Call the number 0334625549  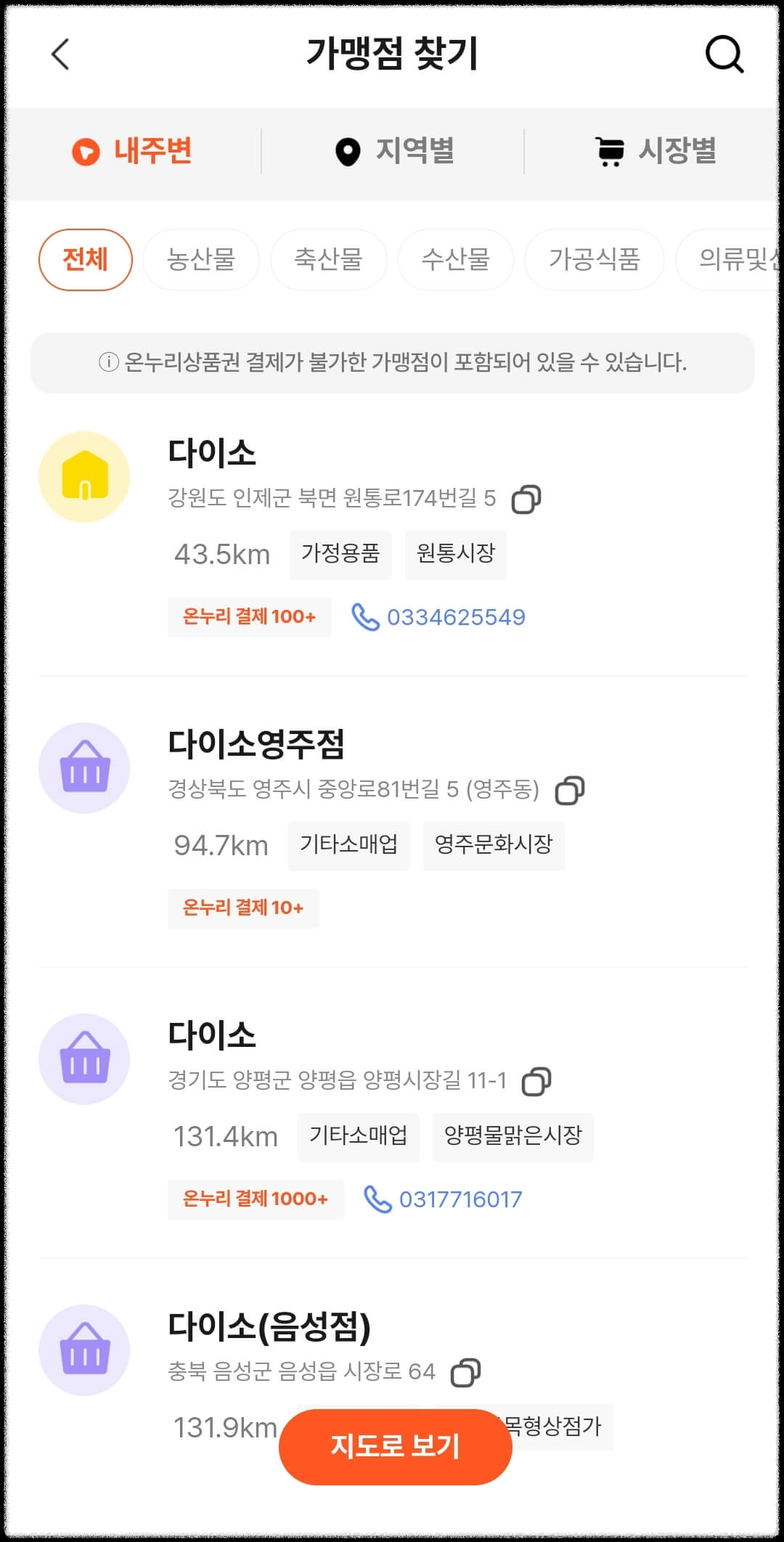(x=455, y=618)
